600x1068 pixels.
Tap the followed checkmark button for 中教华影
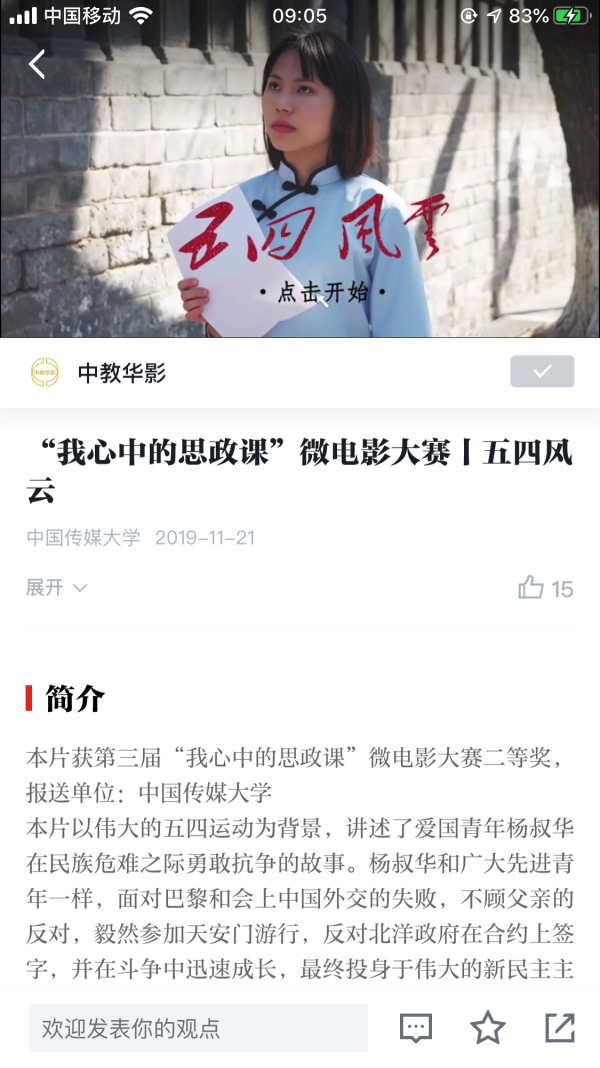[542, 371]
